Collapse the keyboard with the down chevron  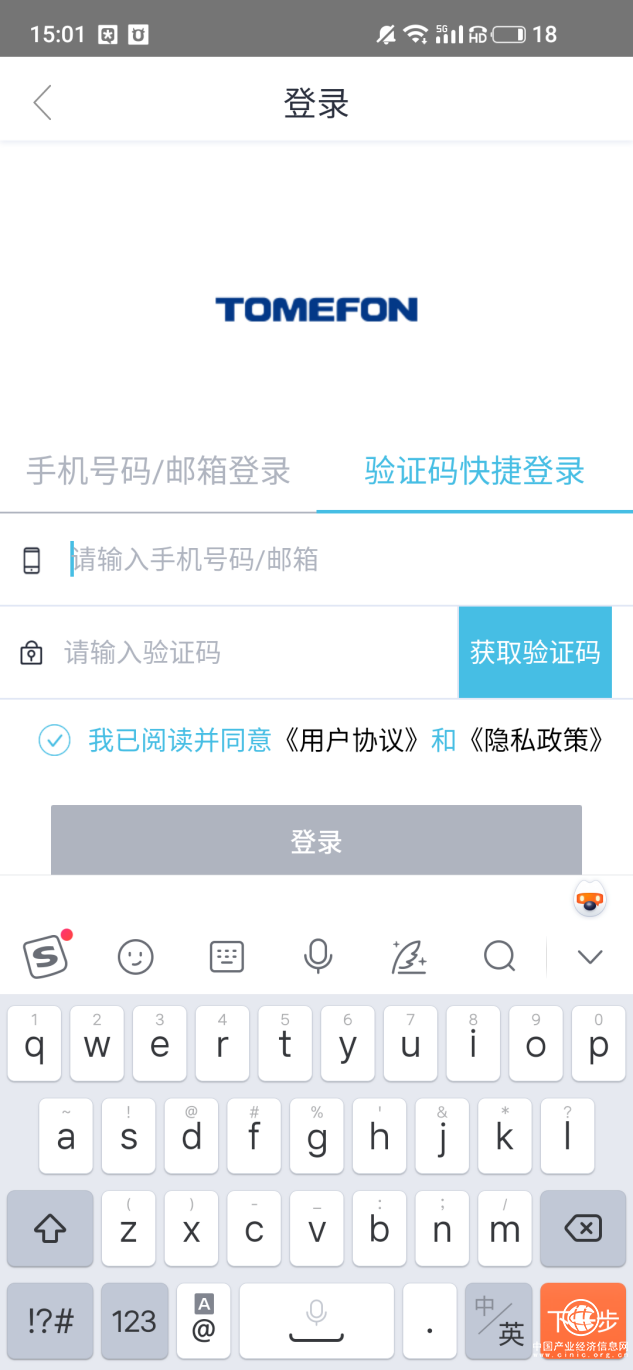[x=590, y=957]
